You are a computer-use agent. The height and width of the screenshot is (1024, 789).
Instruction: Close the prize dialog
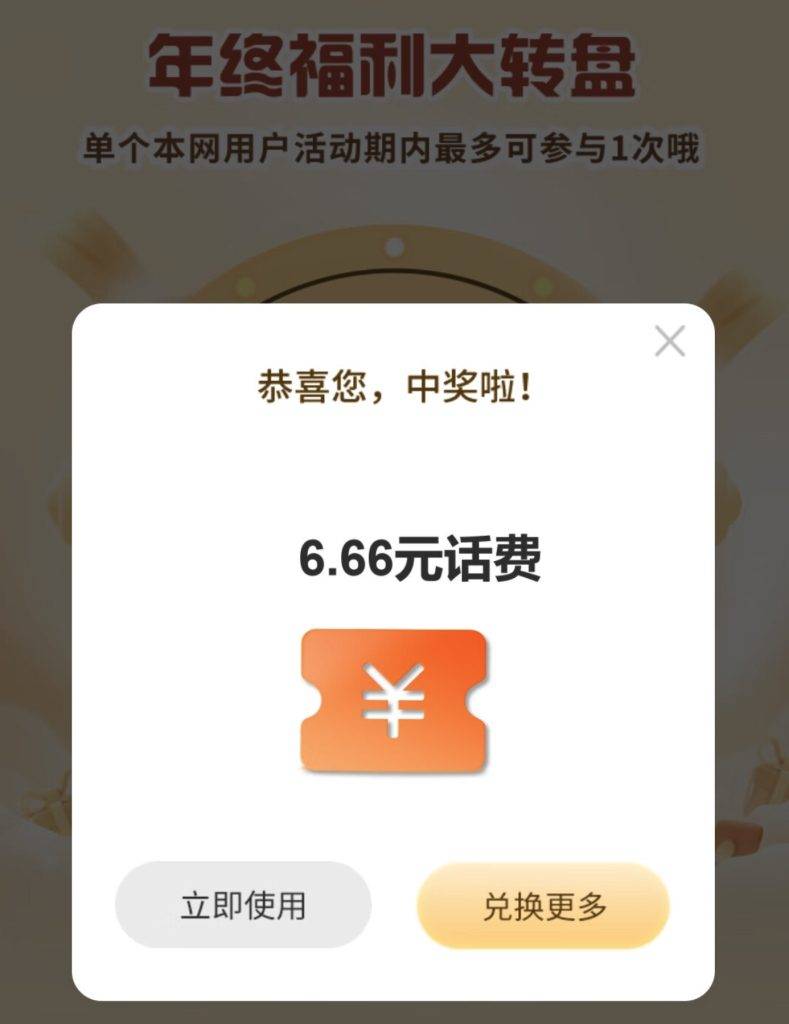click(669, 342)
